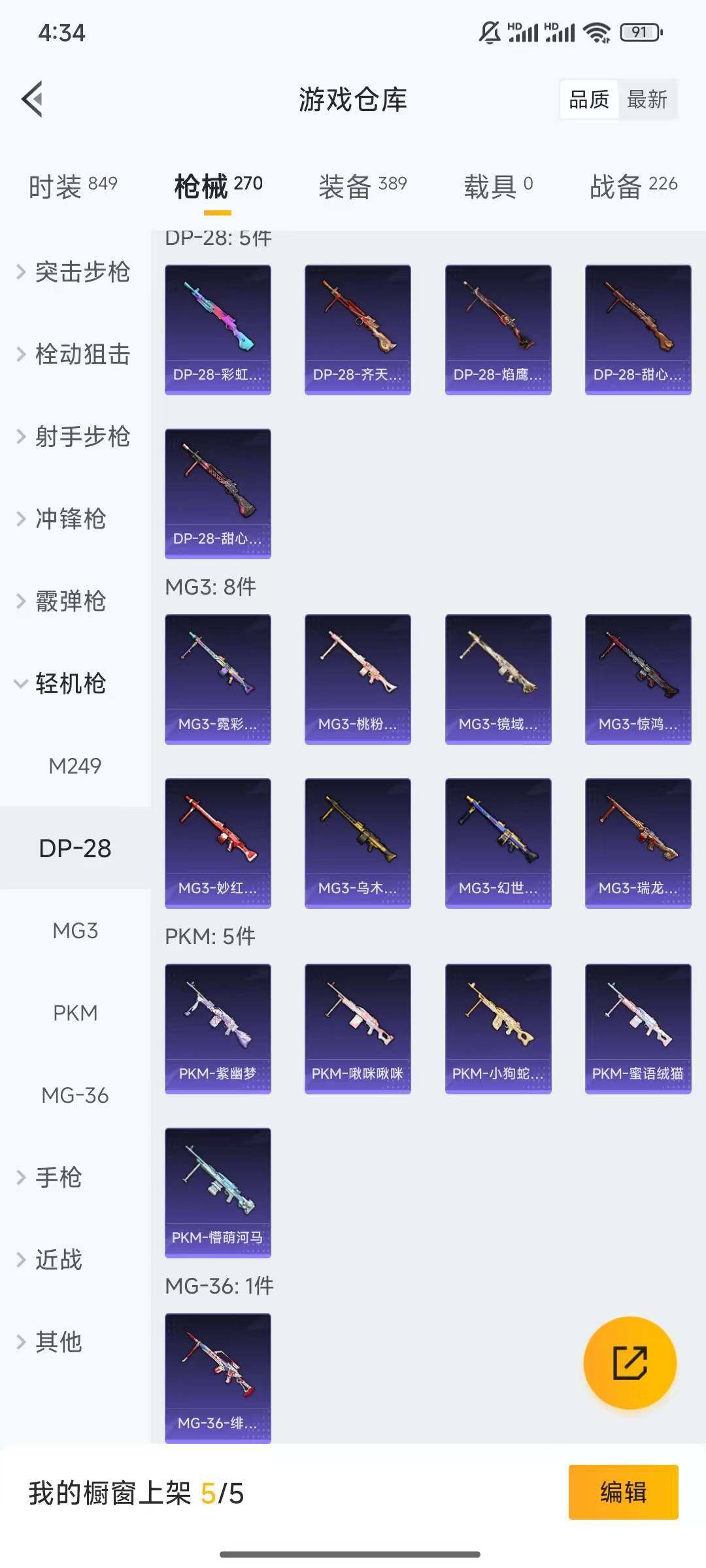
Task: Select MG-36 in the sidebar
Action: tap(75, 1095)
